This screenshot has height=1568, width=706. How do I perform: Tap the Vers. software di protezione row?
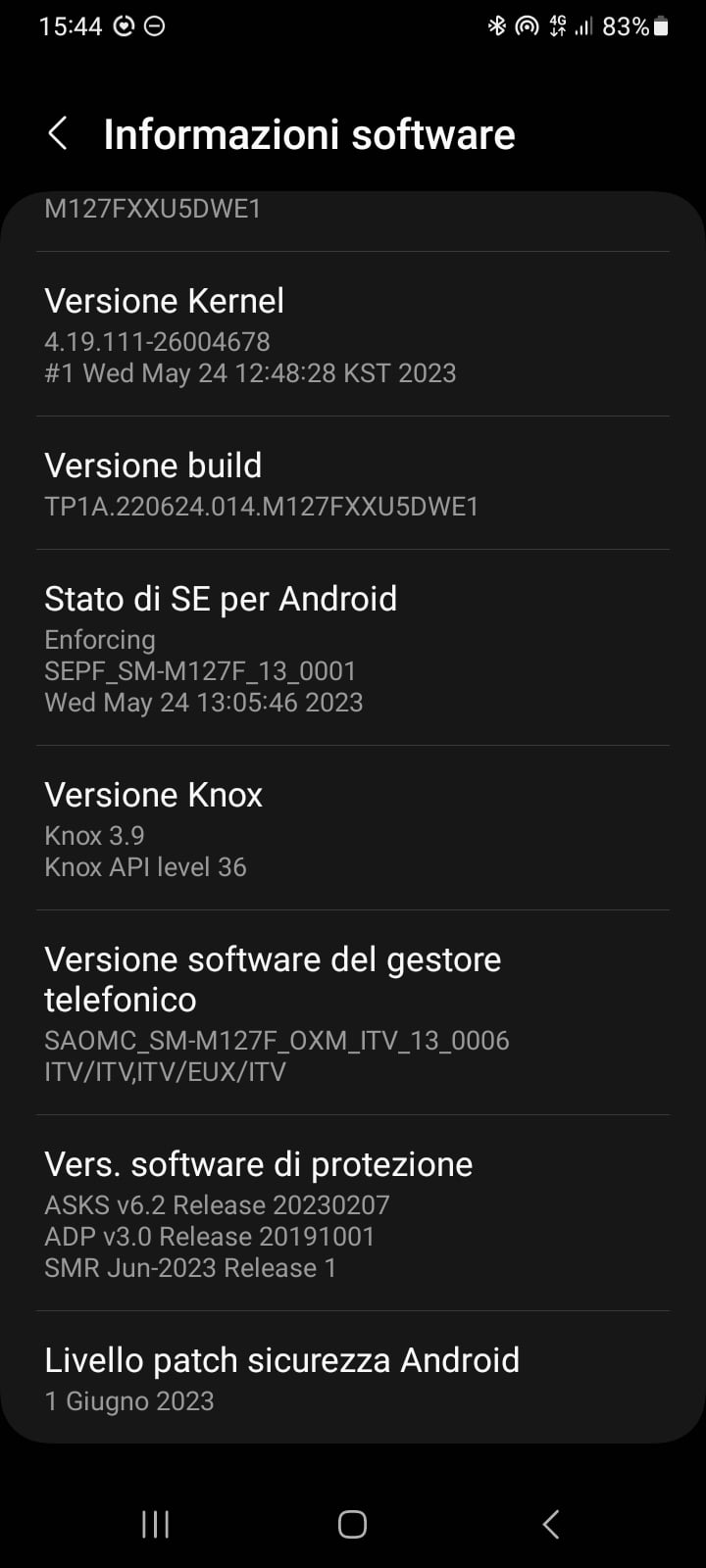[353, 1213]
